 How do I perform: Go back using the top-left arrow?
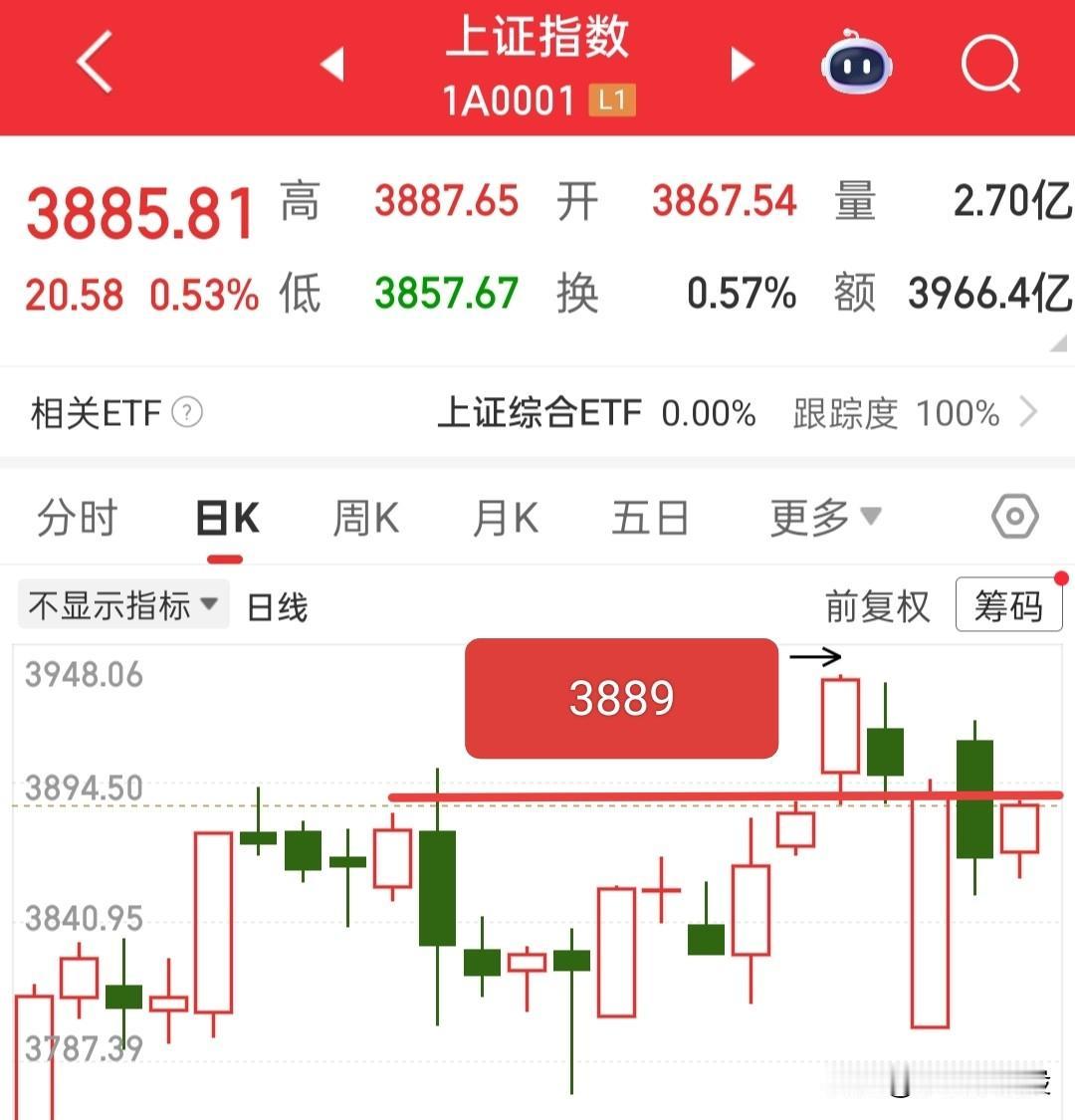(95, 62)
